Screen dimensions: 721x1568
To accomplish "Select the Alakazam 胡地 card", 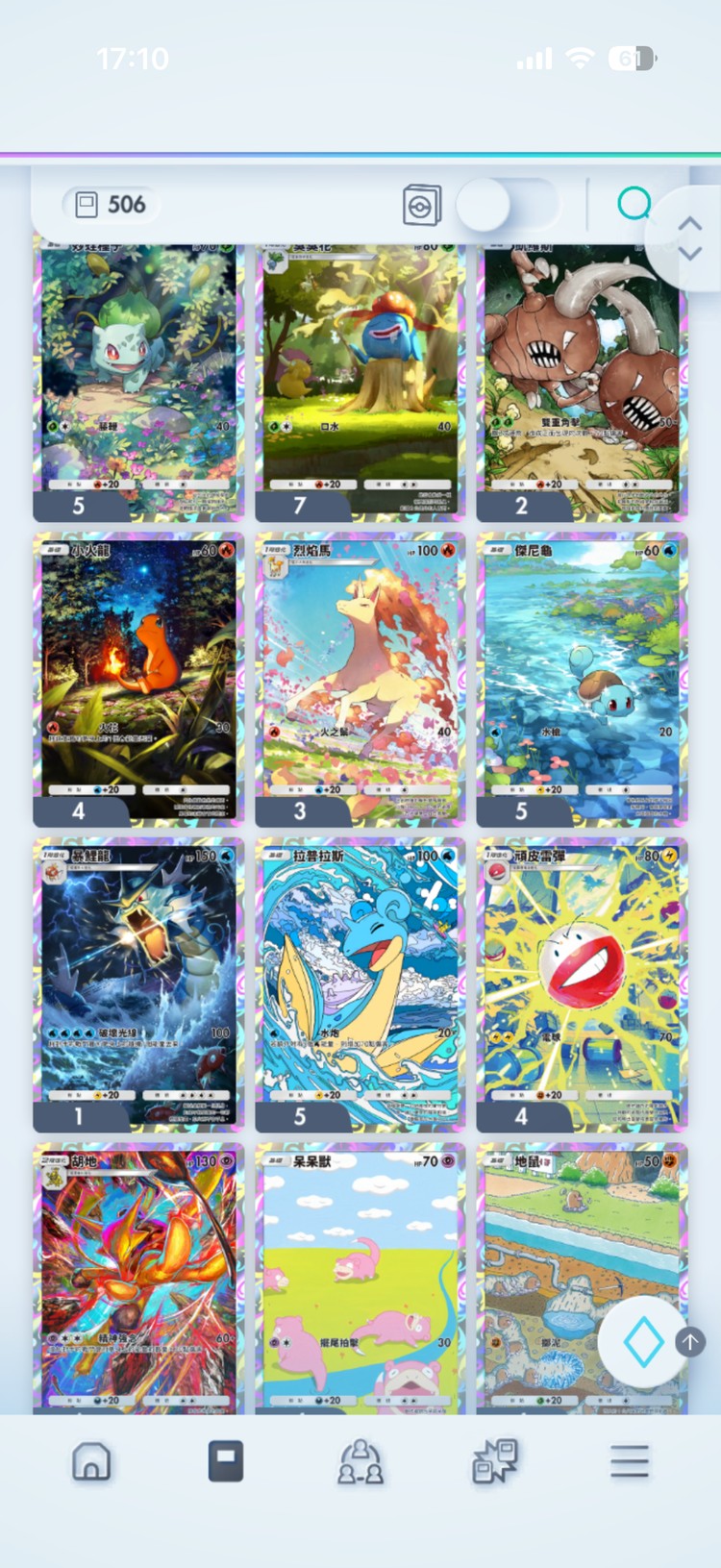I will click(x=138, y=1279).
